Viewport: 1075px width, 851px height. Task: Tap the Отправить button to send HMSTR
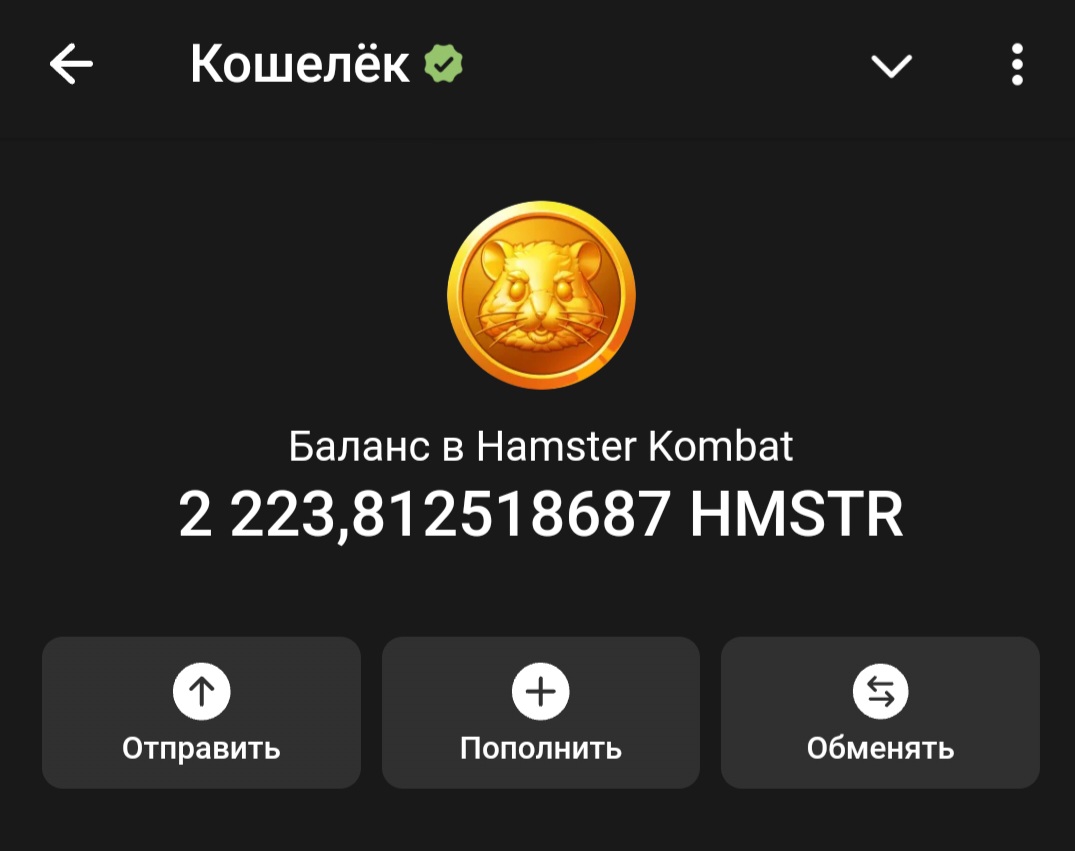[x=201, y=712]
